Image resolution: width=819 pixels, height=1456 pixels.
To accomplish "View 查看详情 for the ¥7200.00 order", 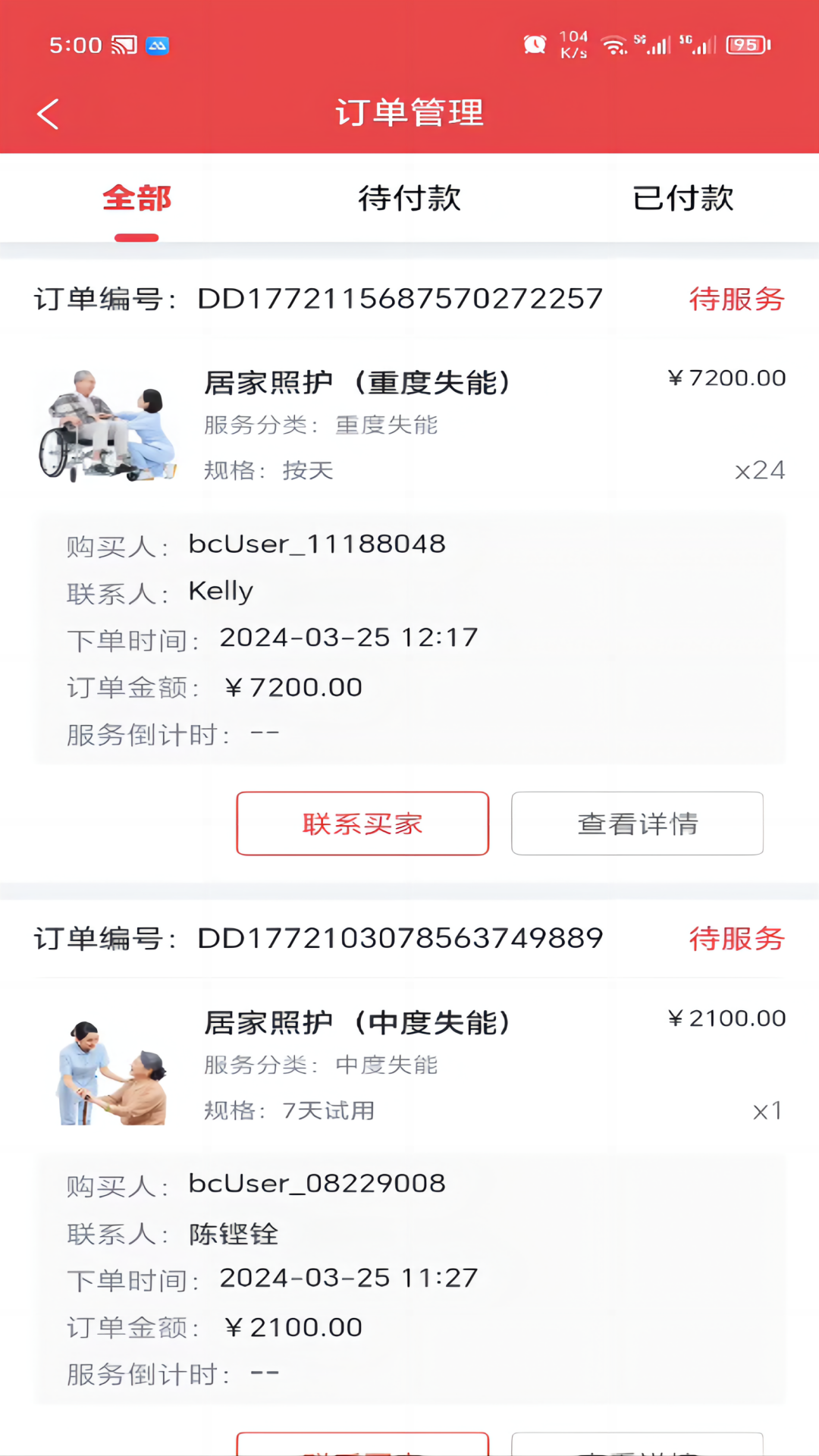I will 637,824.
